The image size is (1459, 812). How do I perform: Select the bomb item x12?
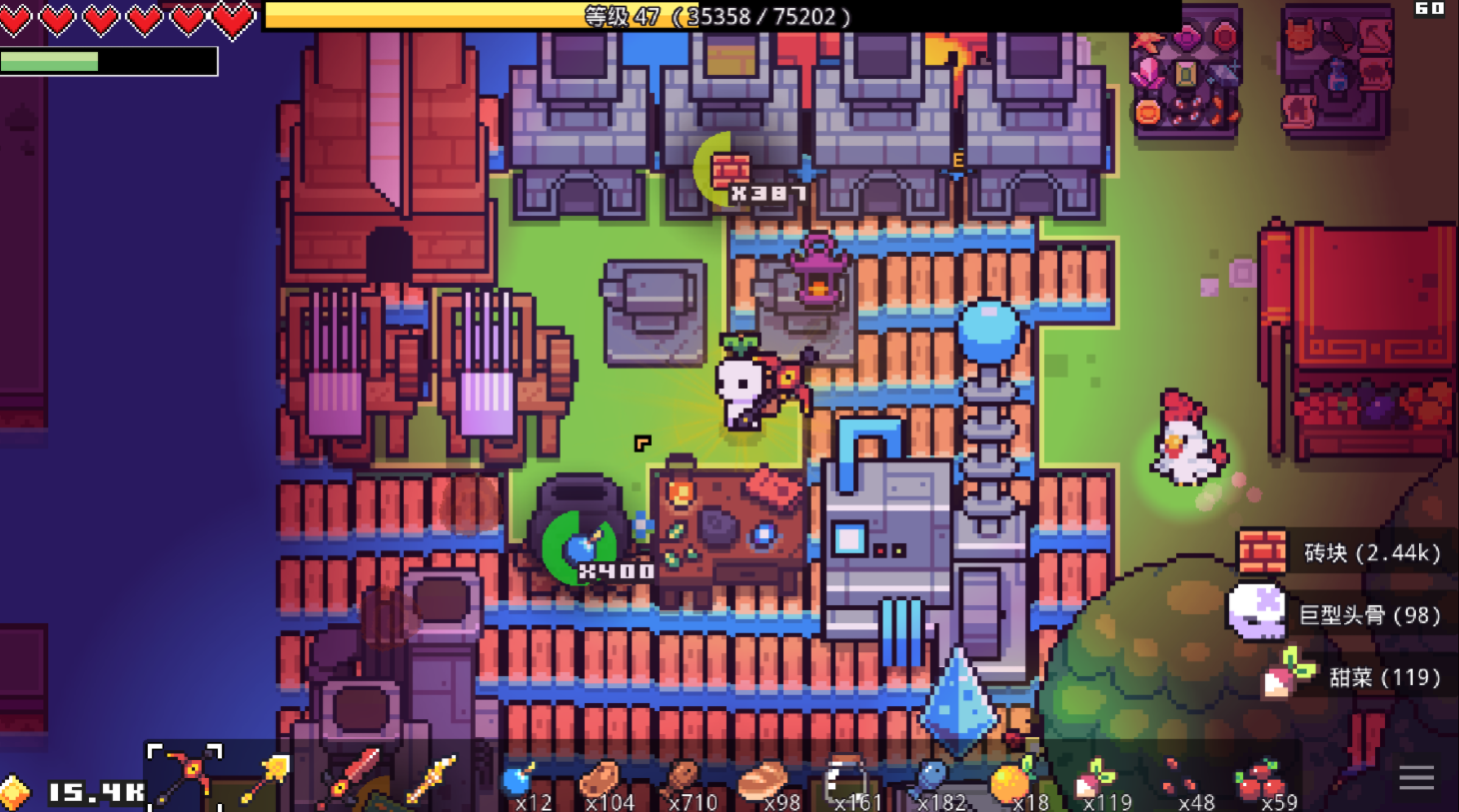[520, 781]
